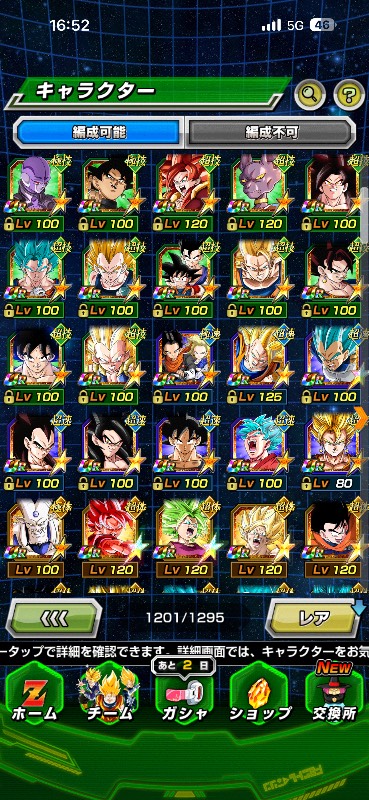
Task: Open the magnifying glass search icon
Action: tap(310, 93)
